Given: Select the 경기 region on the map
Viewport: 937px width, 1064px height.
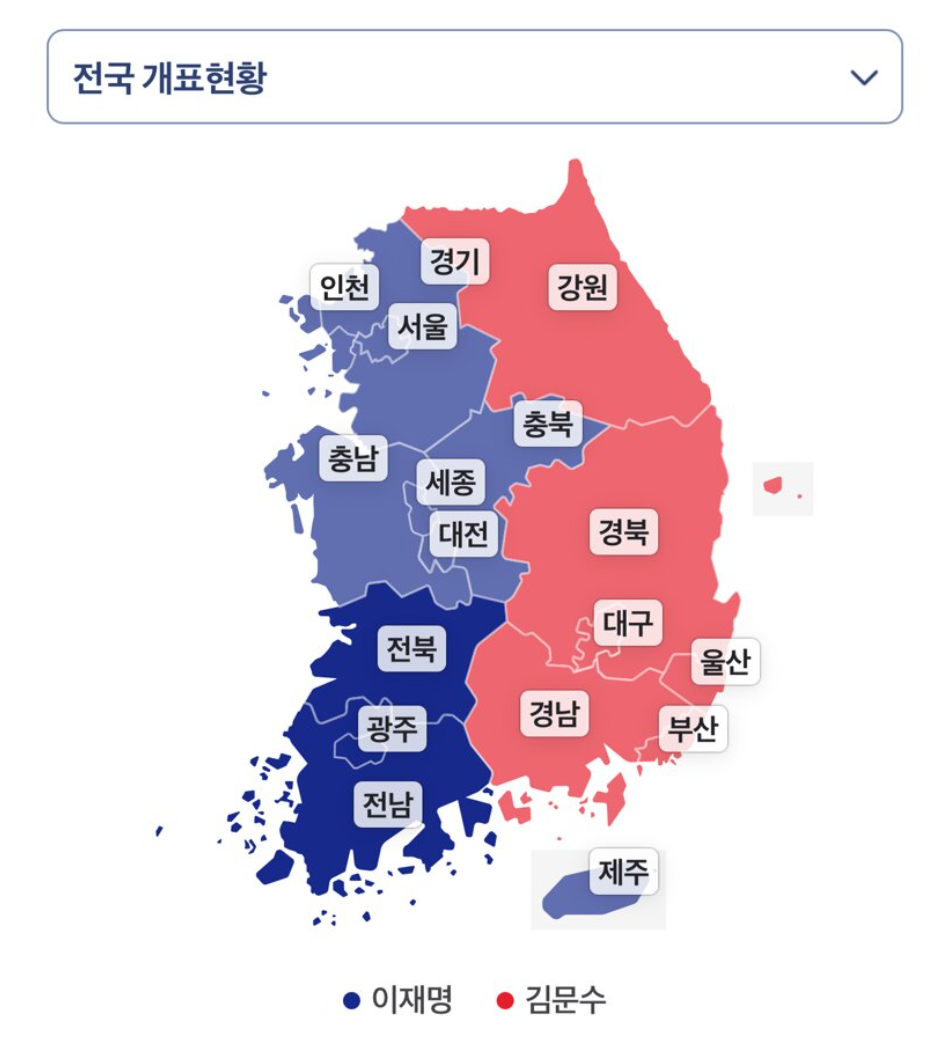Looking at the screenshot, I should click(455, 261).
